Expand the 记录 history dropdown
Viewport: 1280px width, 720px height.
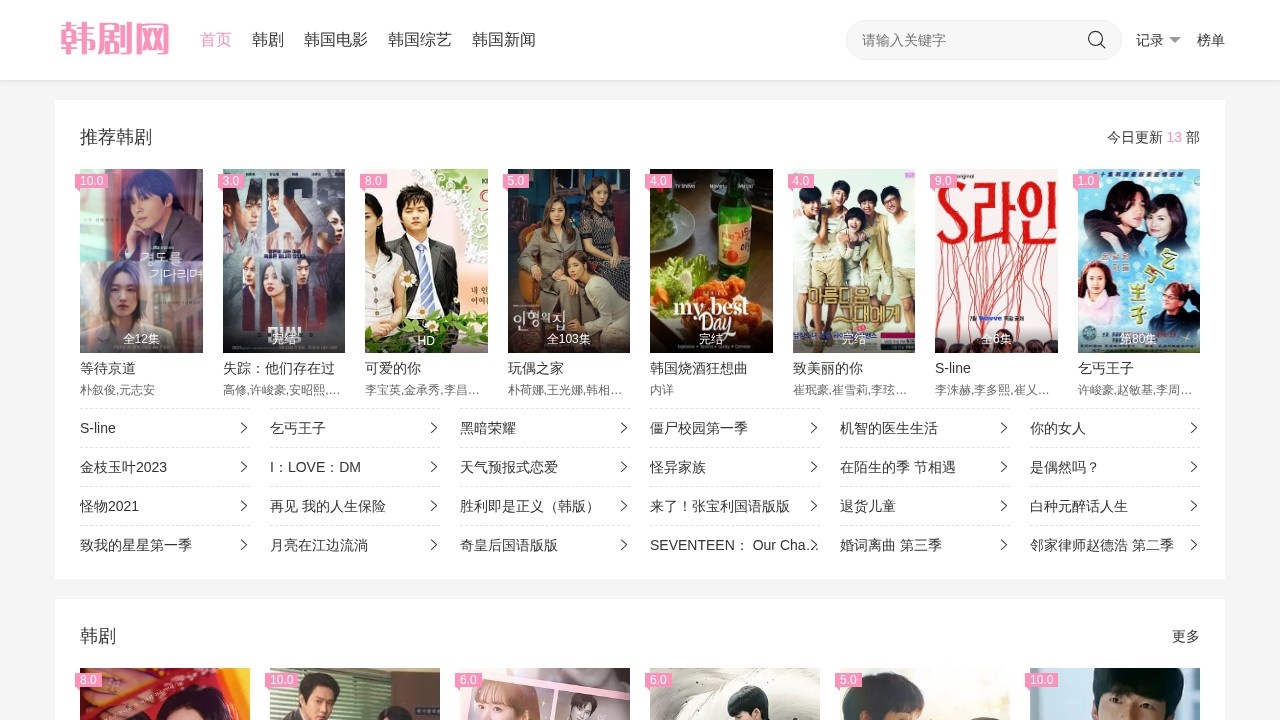(x=1158, y=40)
